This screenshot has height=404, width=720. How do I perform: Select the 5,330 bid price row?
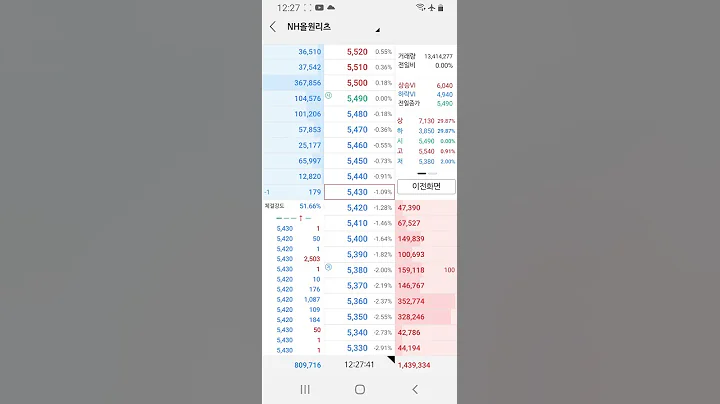pyautogui.click(x=357, y=347)
